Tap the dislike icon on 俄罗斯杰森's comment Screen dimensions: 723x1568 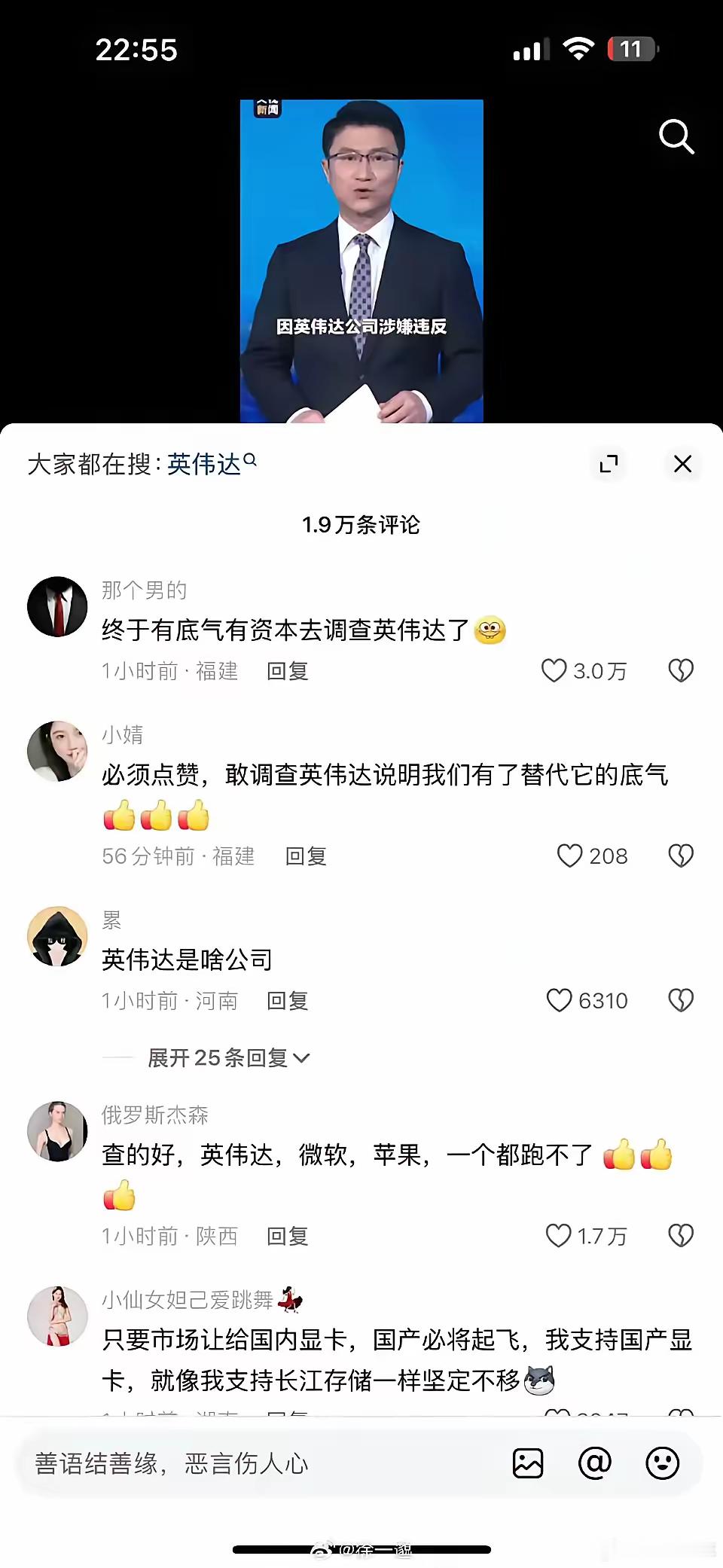pos(680,1235)
